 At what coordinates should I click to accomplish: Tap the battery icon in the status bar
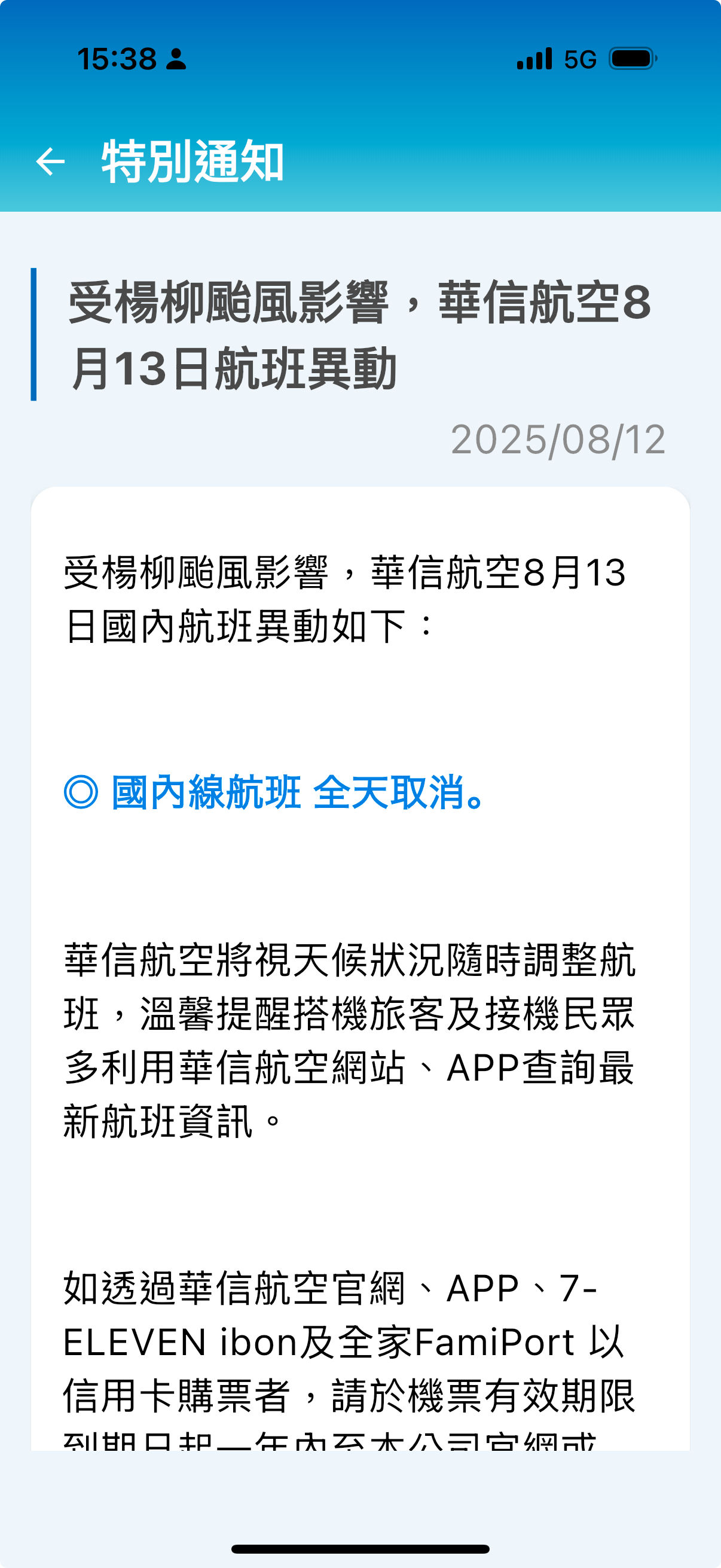click(x=631, y=59)
